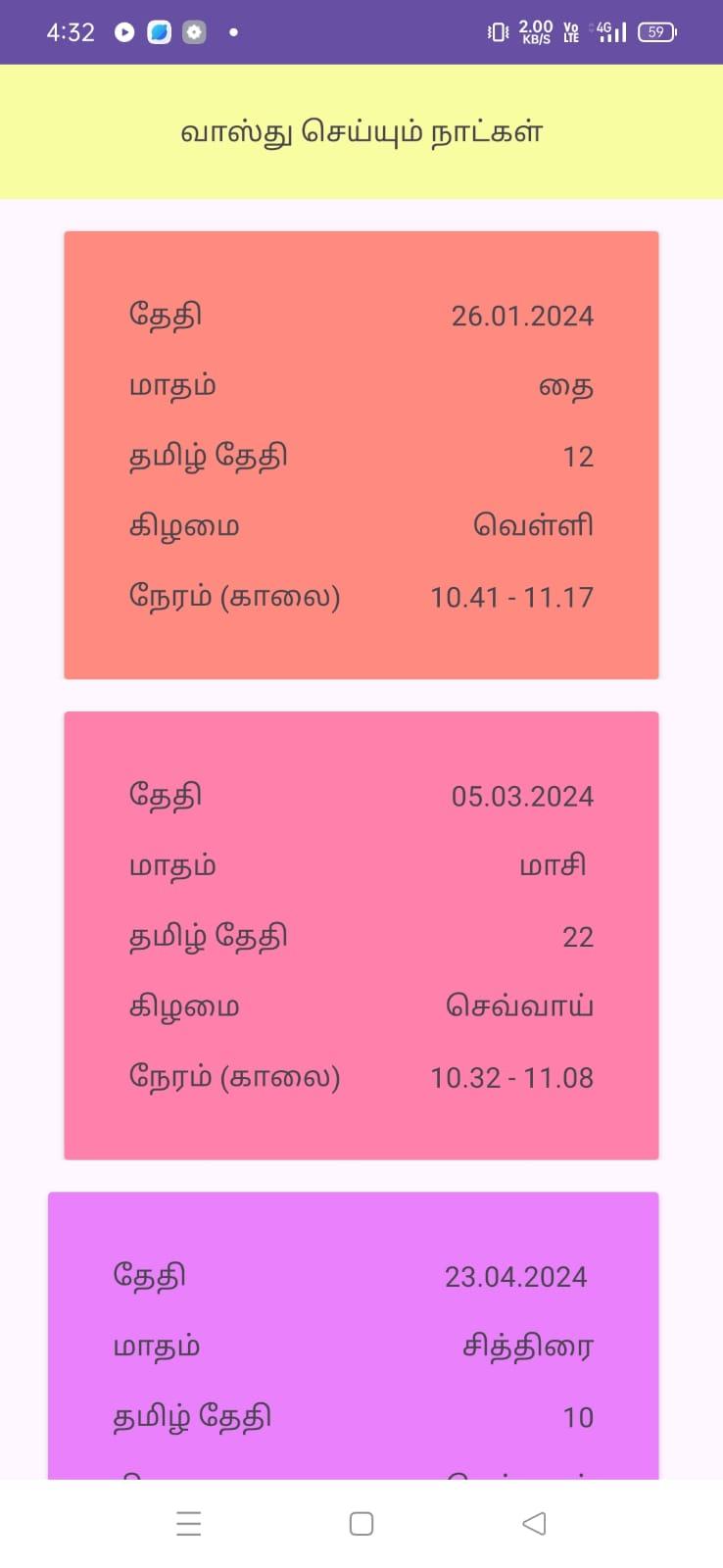Go to home via navigation bar
This screenshot has height=1568, width=723.
tap(361, 1523)
